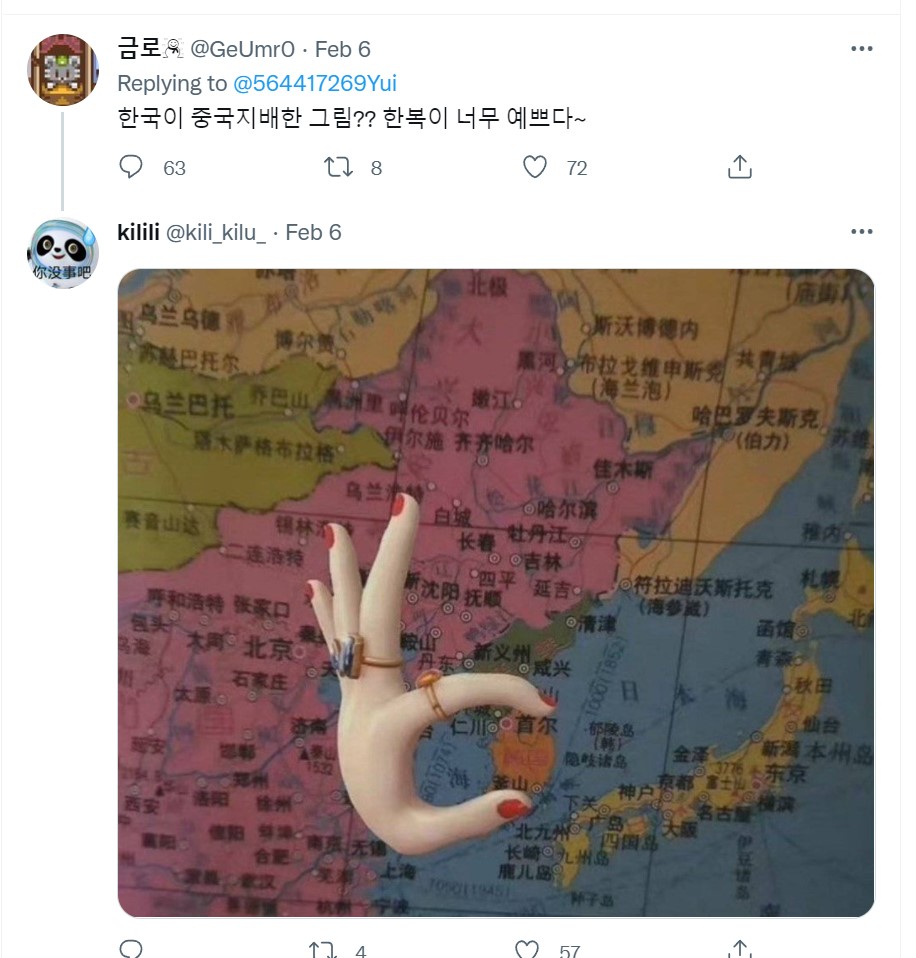View kilili's panda profile avatar
Screen dimensions: 916x958
pos(62,253)
